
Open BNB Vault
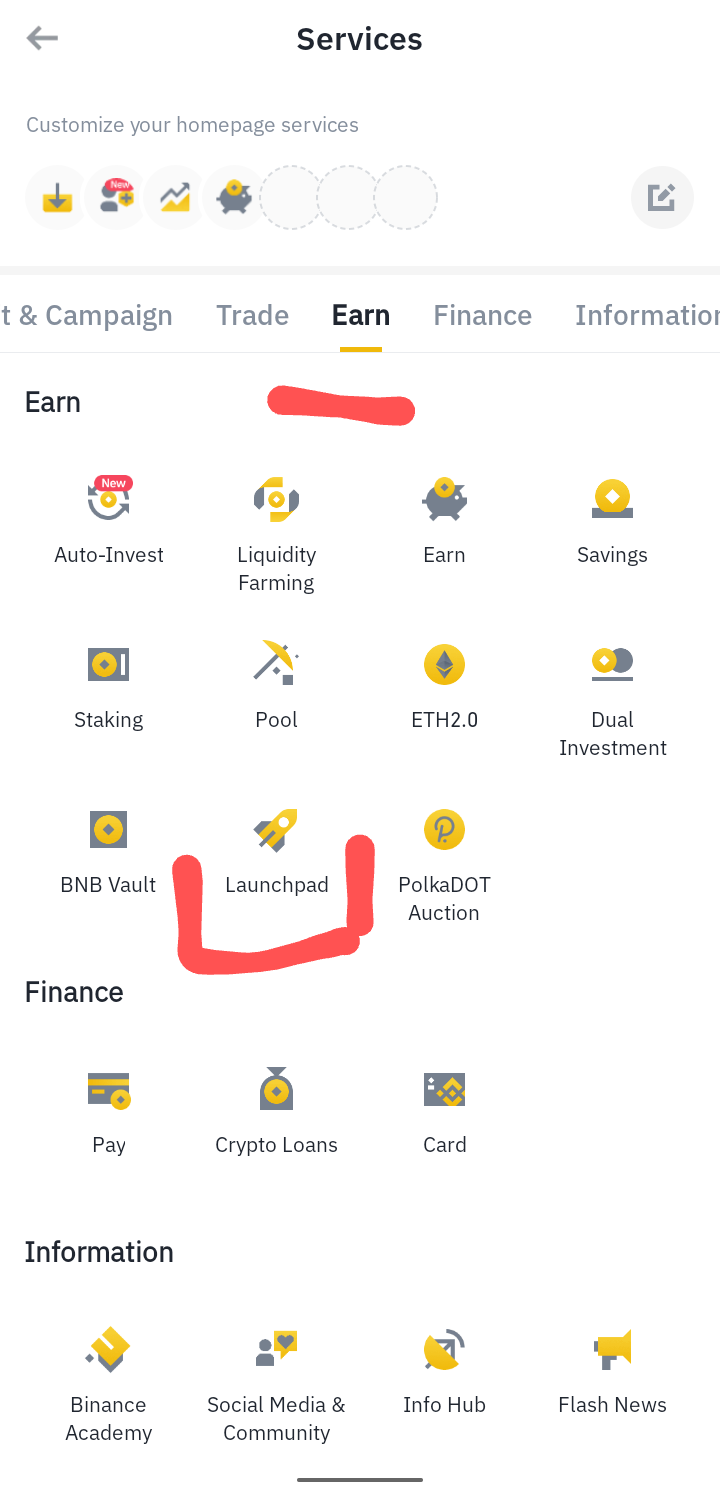(x=109, y=851)
